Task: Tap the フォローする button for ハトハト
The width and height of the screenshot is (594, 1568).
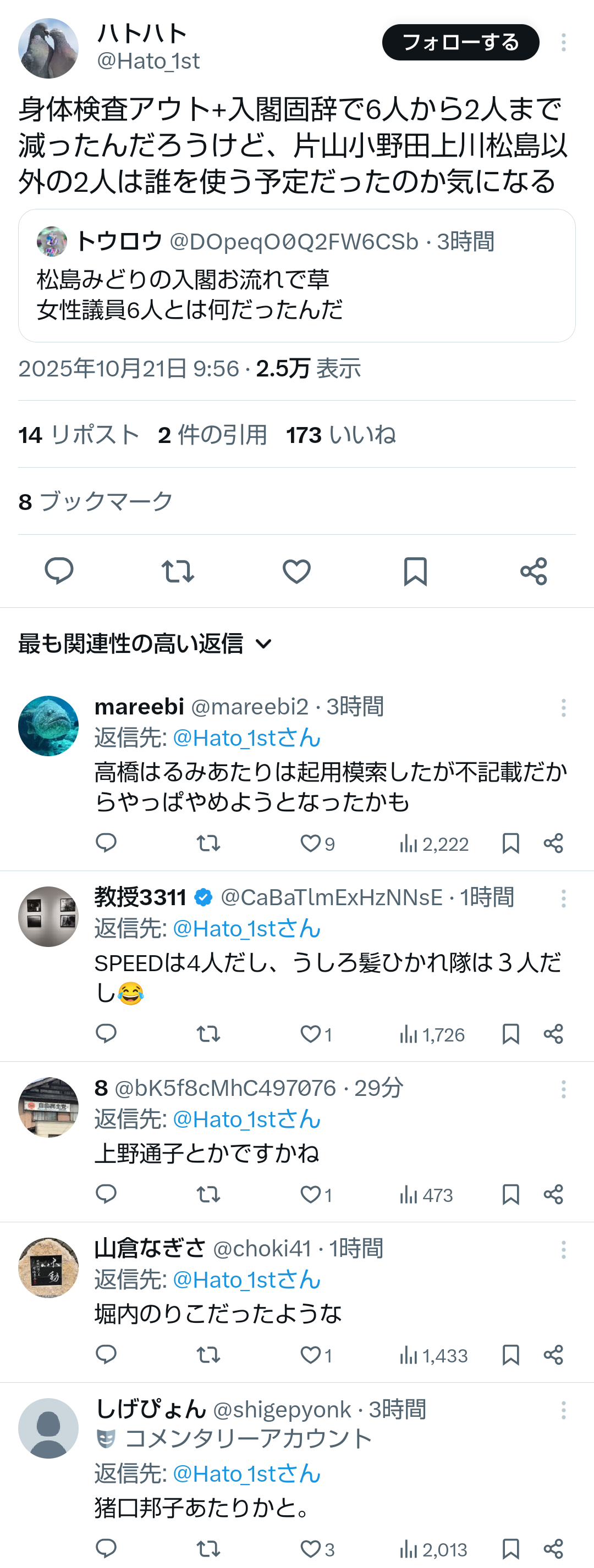Action: (460, 43)
